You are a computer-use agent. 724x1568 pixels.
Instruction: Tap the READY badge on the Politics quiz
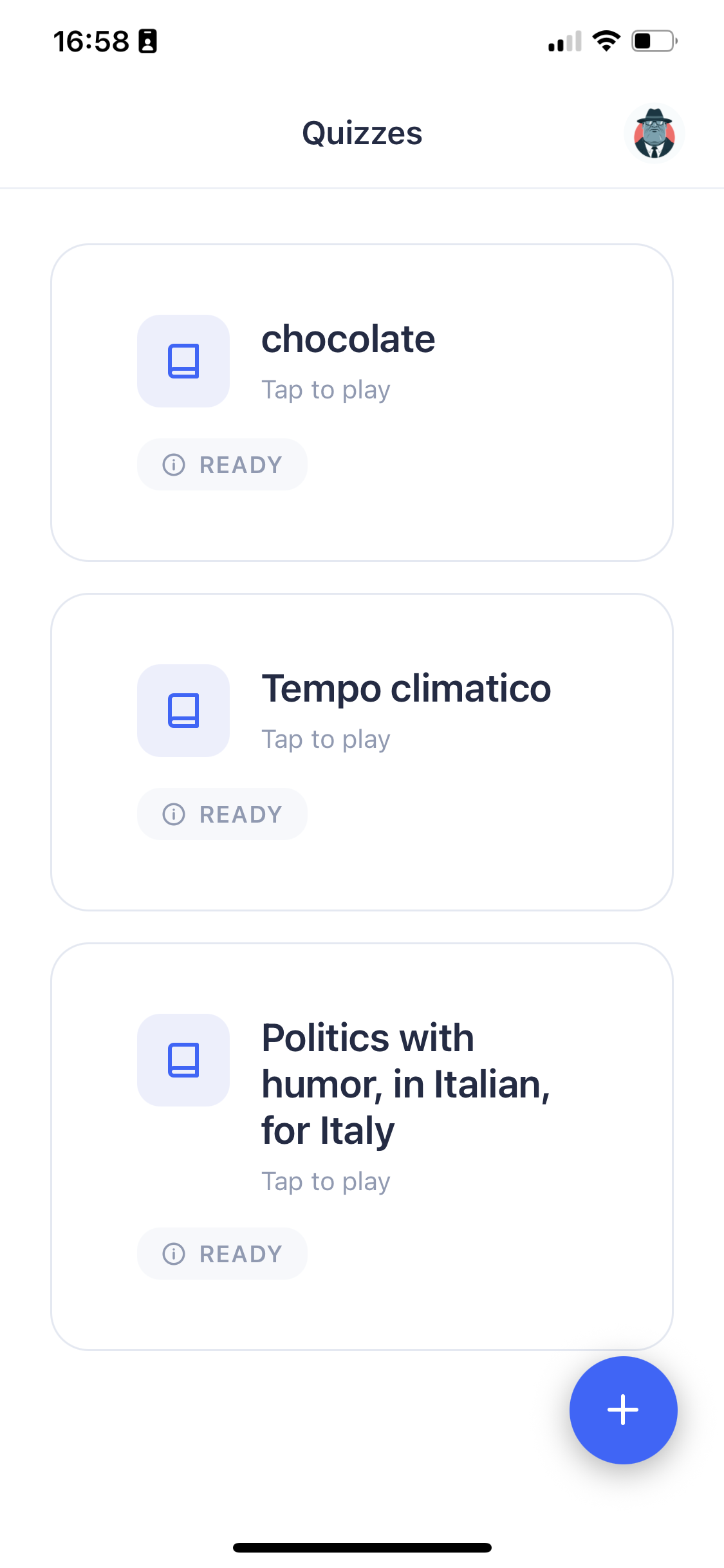tap(222, 1253)
